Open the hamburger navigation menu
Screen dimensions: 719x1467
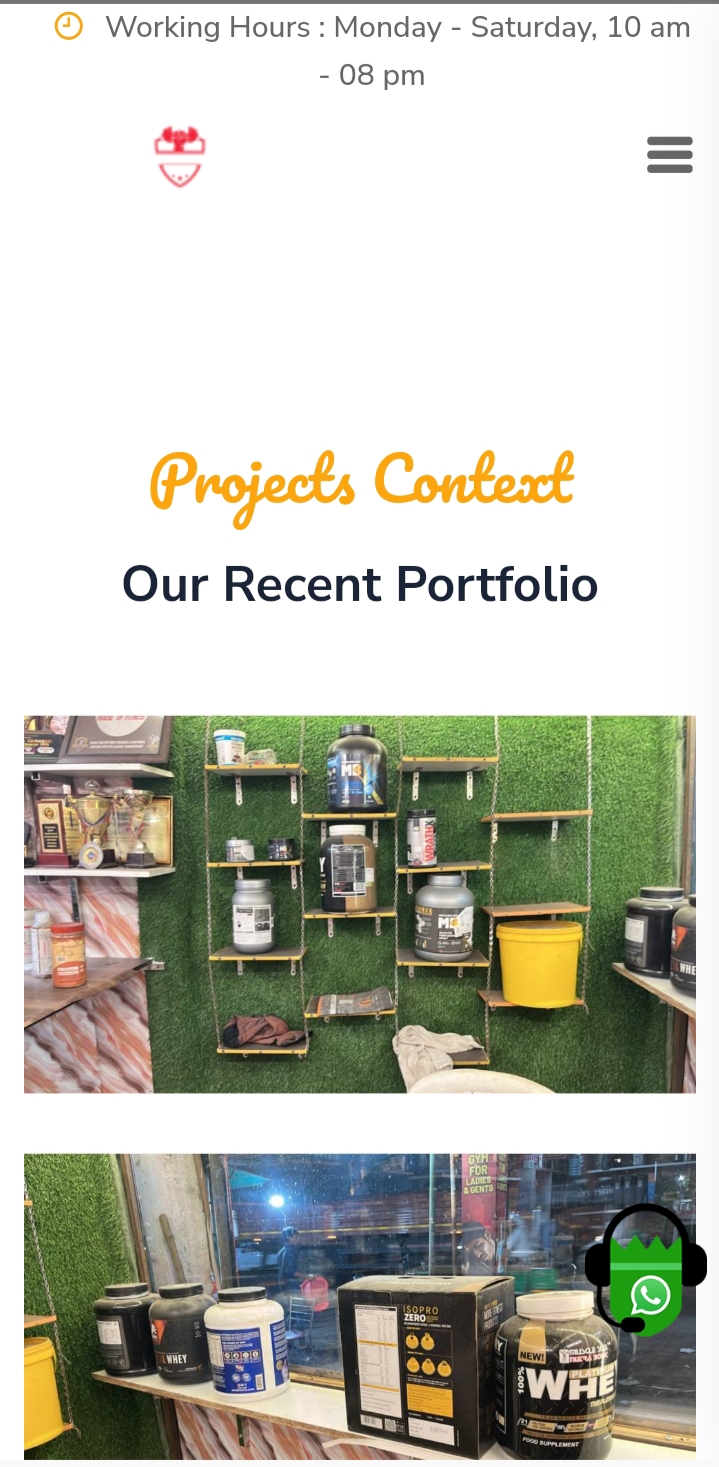[x=669, y=155]
